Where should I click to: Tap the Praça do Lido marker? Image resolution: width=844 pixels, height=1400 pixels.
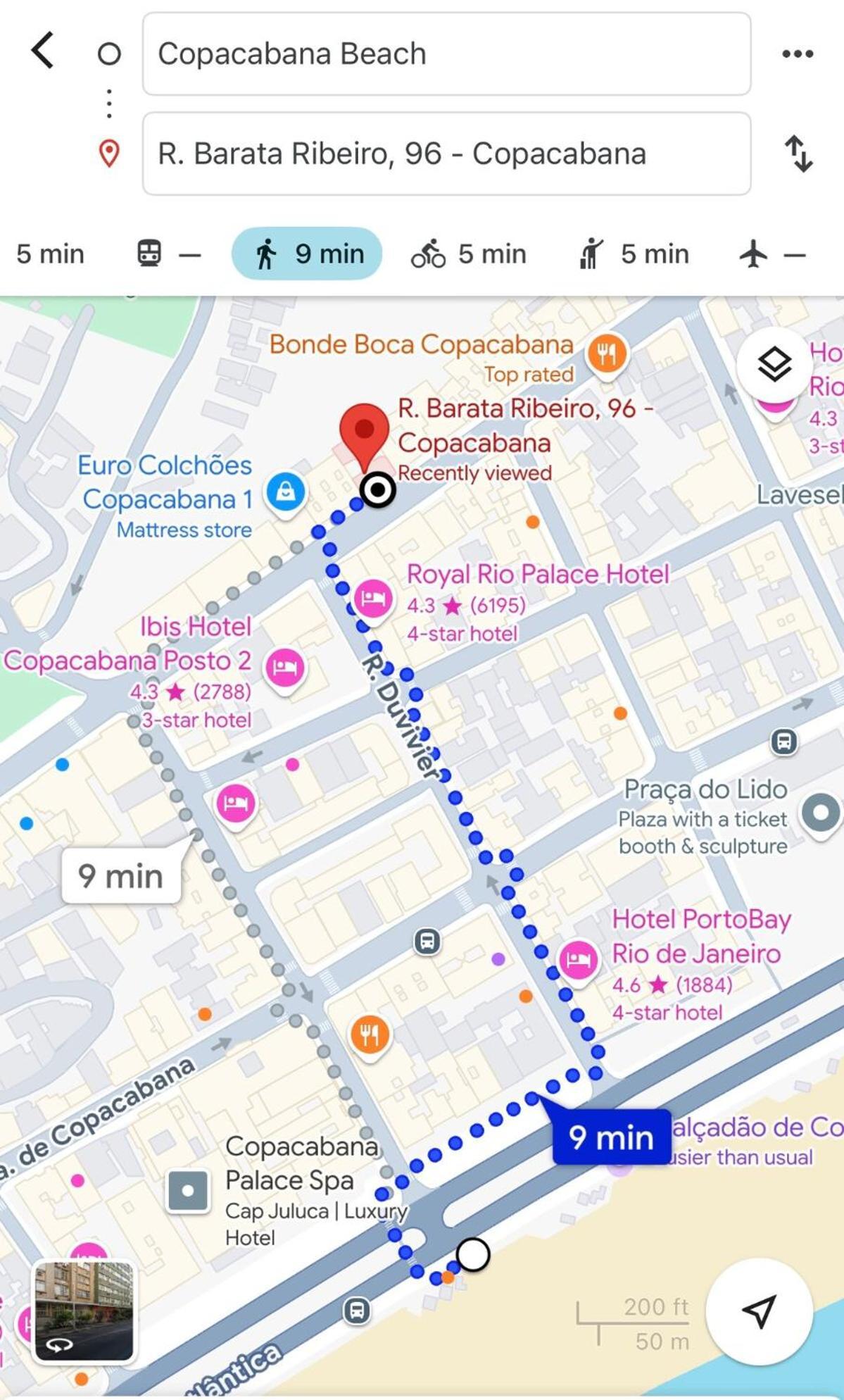[821, 813]
